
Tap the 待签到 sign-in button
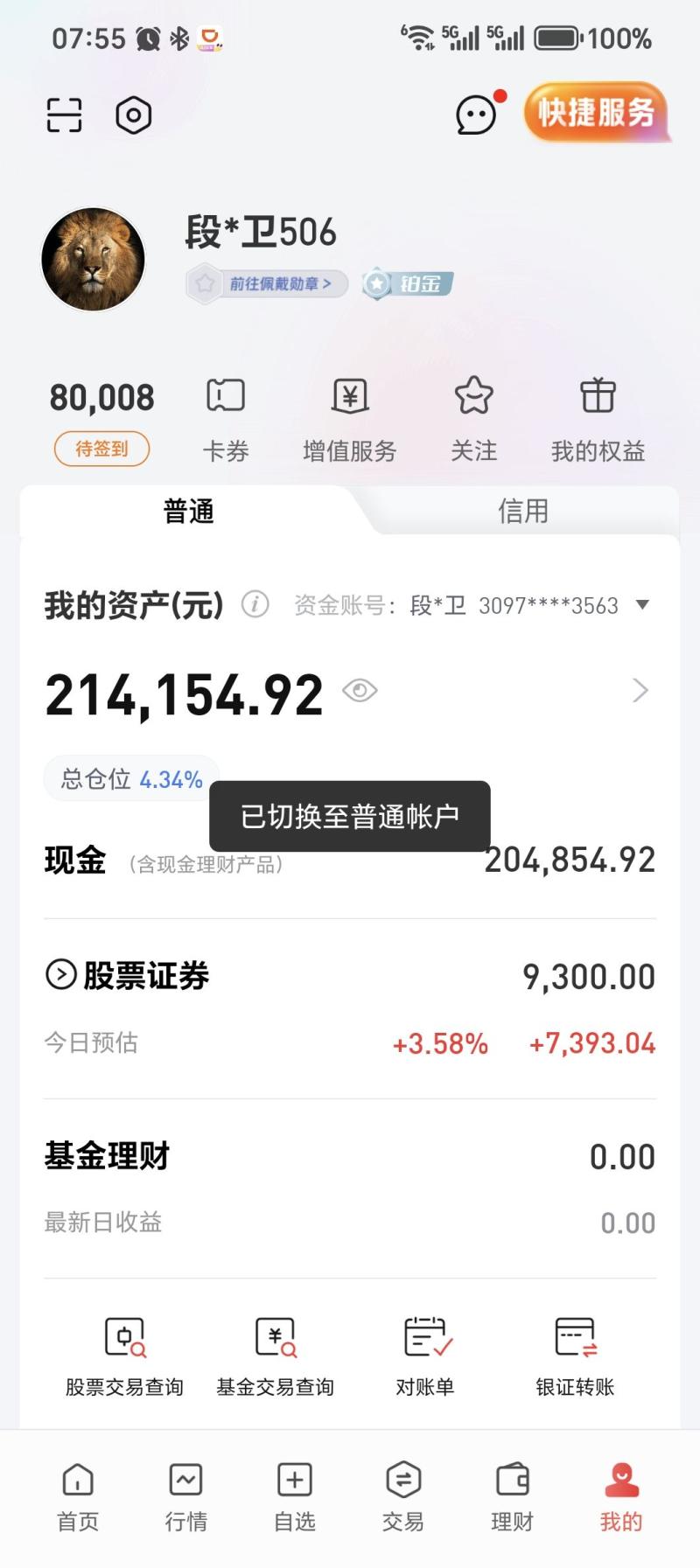101,449
